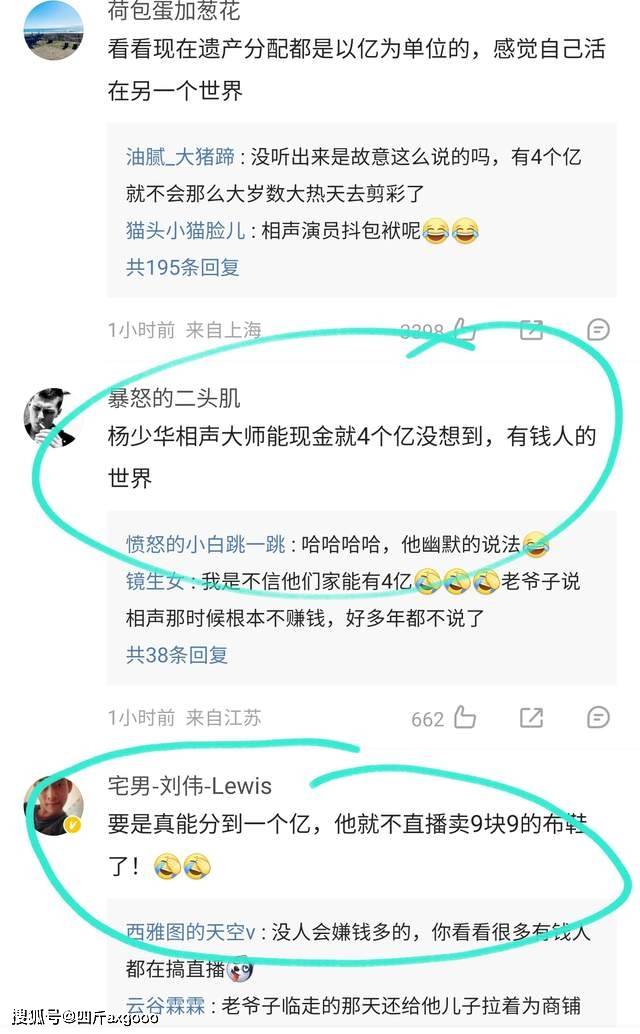Open replier 云谷霖霖's profile
The image size is (640, 1034).
click(x=165, y=1003)
